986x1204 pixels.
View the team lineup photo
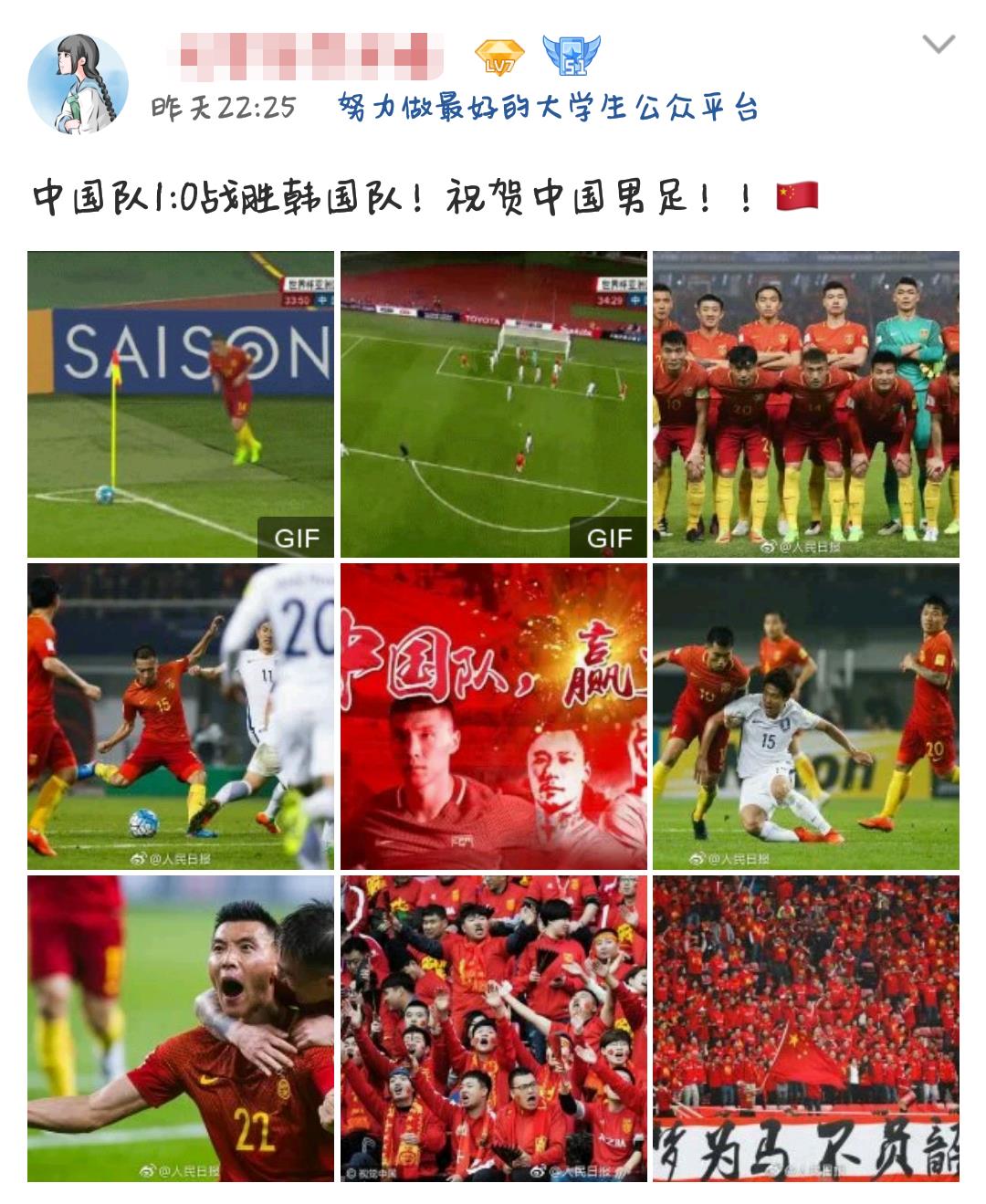805,403
